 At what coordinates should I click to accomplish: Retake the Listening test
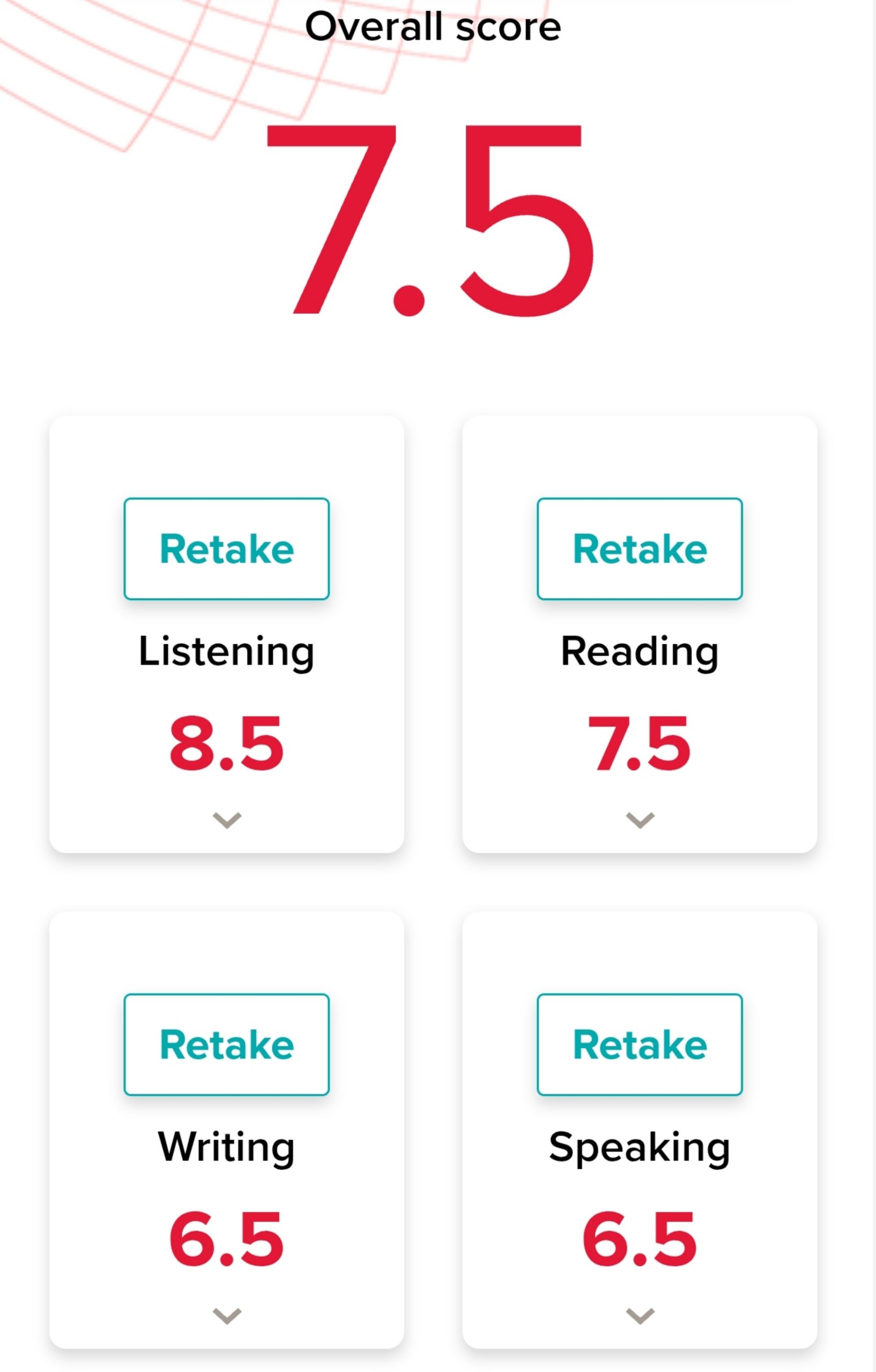click(x=226, y=548)
